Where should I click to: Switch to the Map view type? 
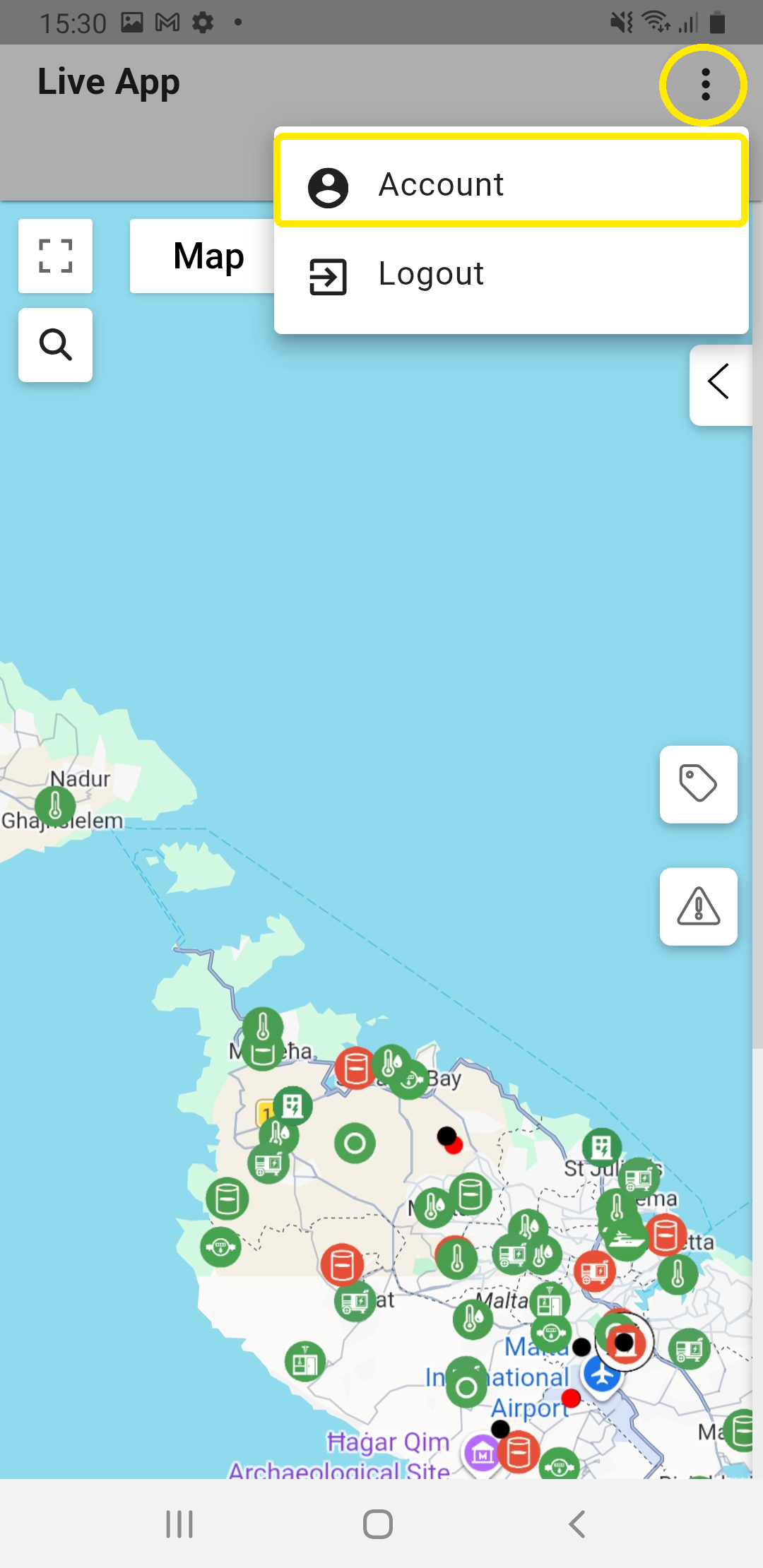pos(208,256)
